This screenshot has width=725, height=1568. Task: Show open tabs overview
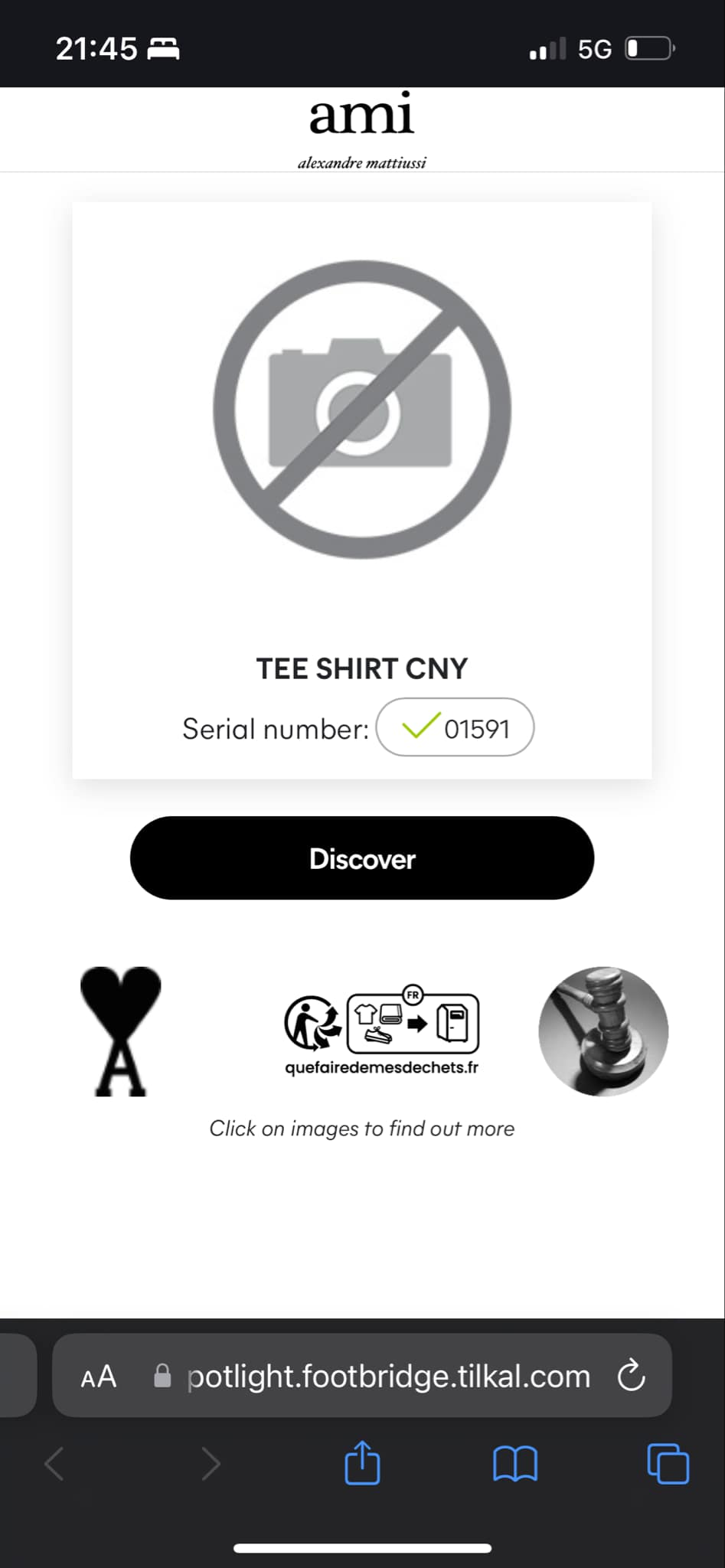click(668, 1464)
